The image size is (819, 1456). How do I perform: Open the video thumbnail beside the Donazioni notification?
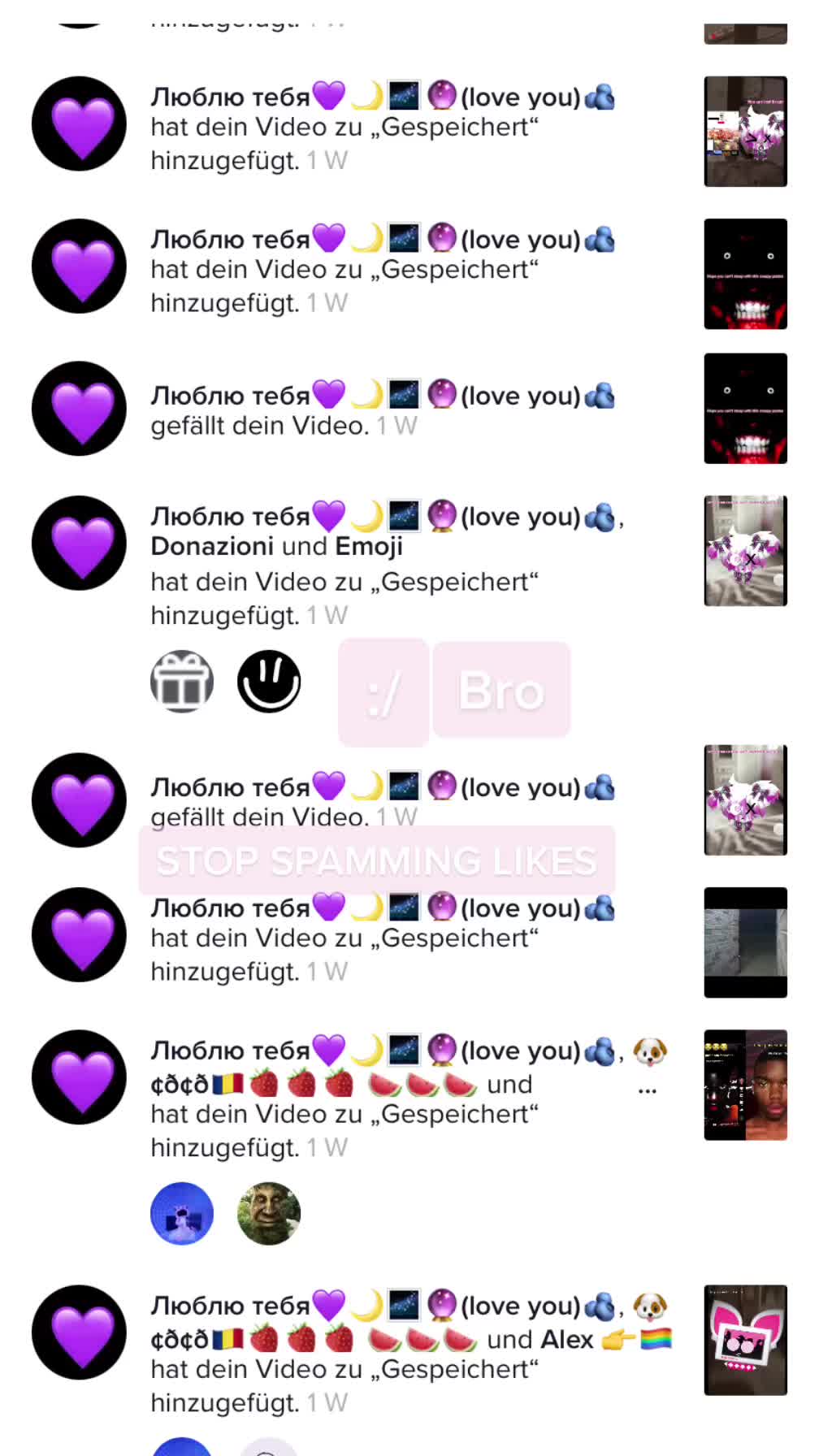click(745, 551)
